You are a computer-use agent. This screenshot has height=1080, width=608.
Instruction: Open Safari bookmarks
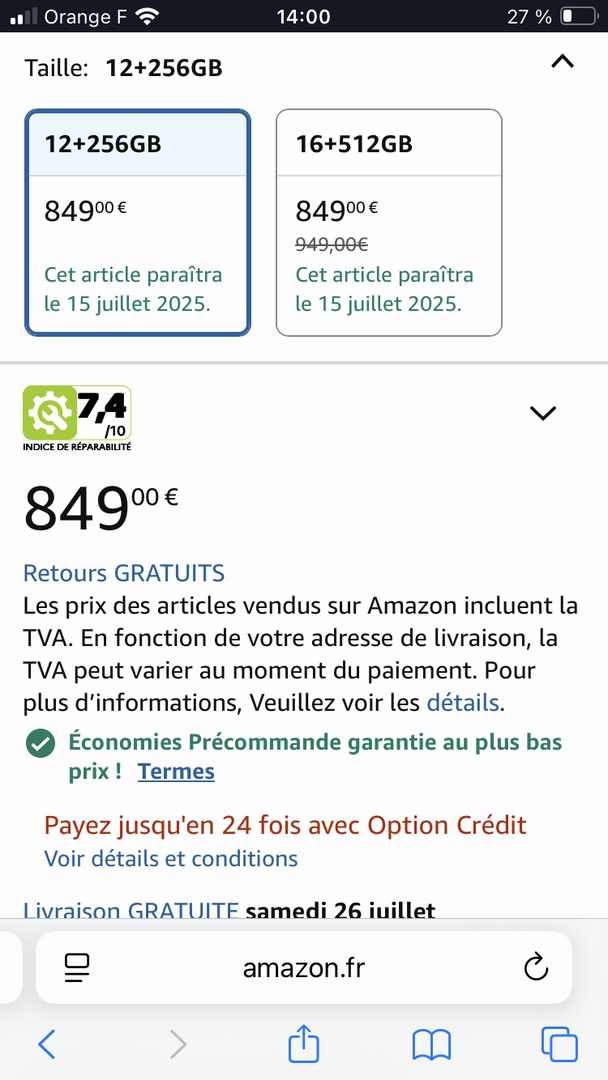[x=431, y=1045]
